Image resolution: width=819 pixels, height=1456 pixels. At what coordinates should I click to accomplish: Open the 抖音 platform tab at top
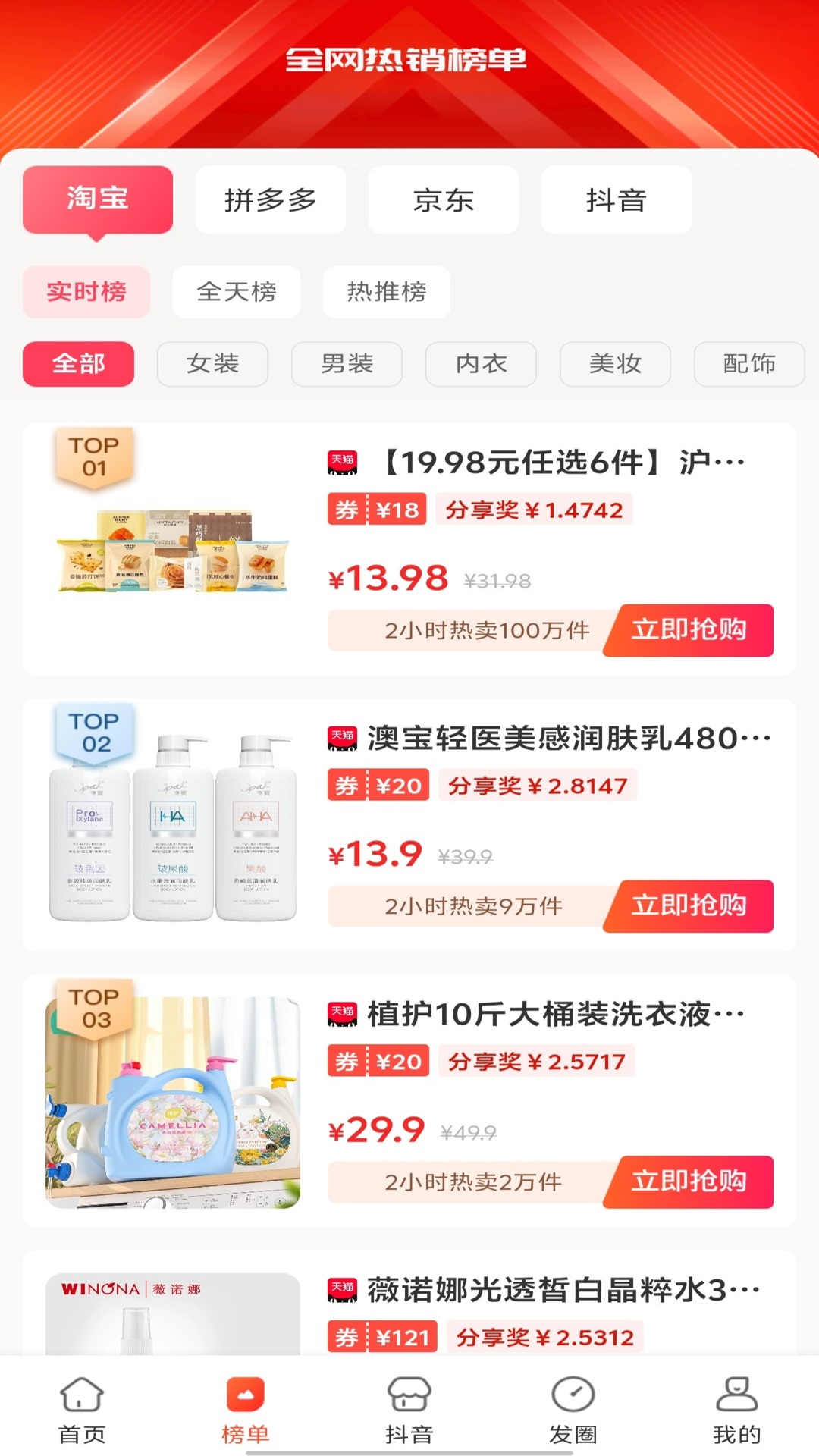616,199
